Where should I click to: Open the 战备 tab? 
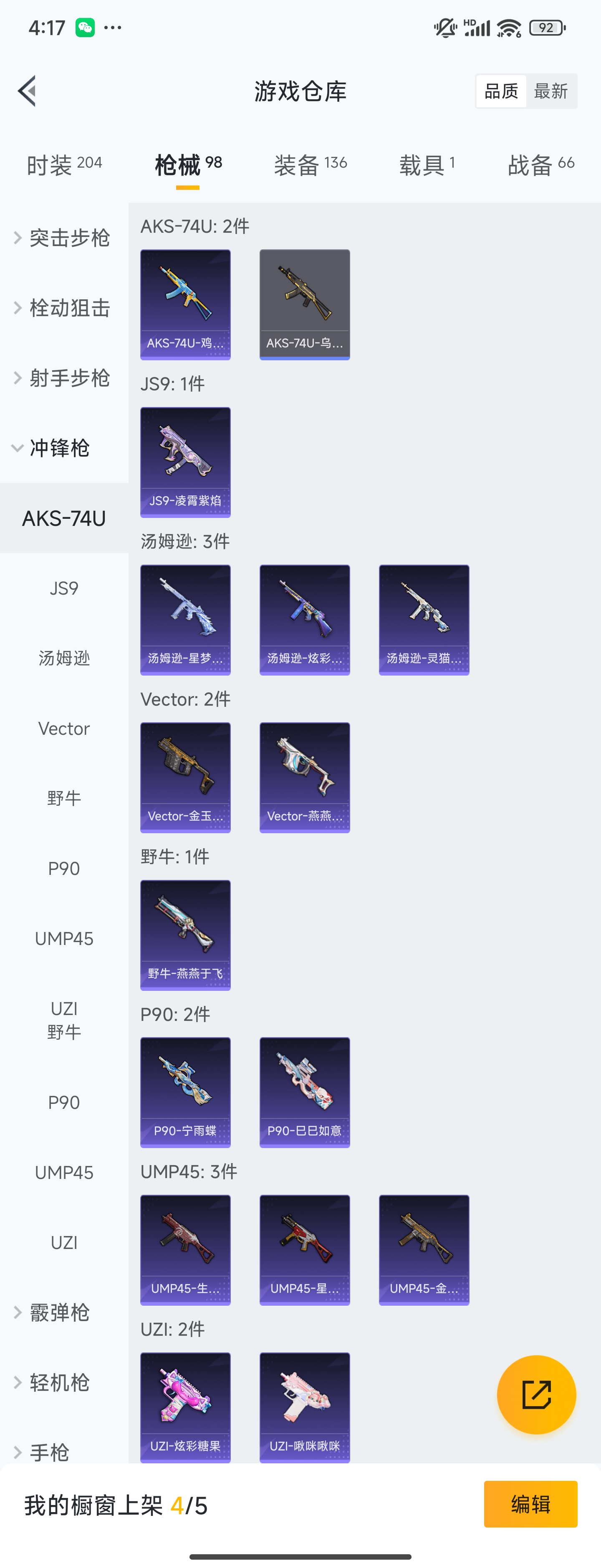541,164
